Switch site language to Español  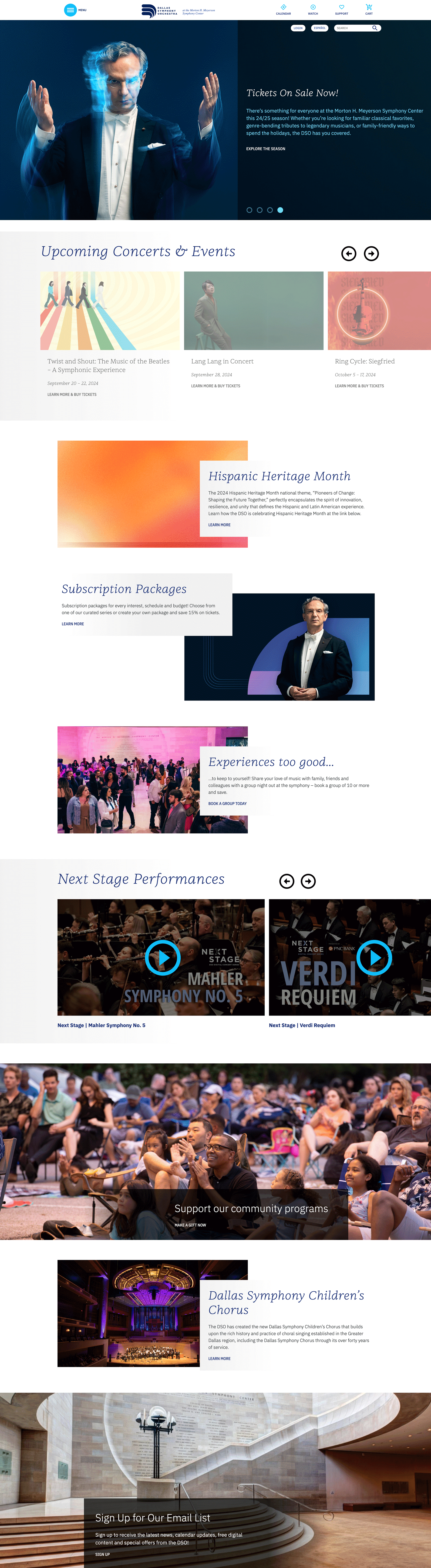[319, 28]
